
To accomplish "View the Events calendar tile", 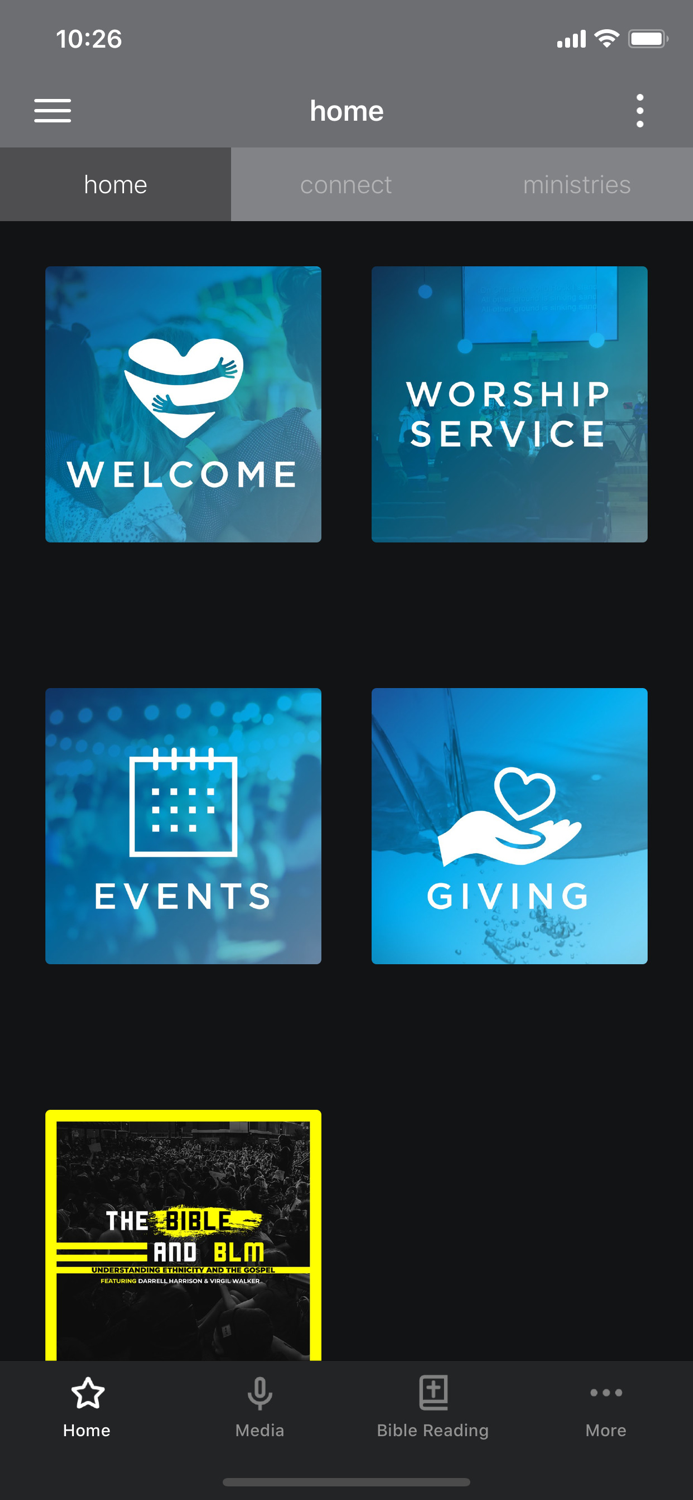I will 183,826.
